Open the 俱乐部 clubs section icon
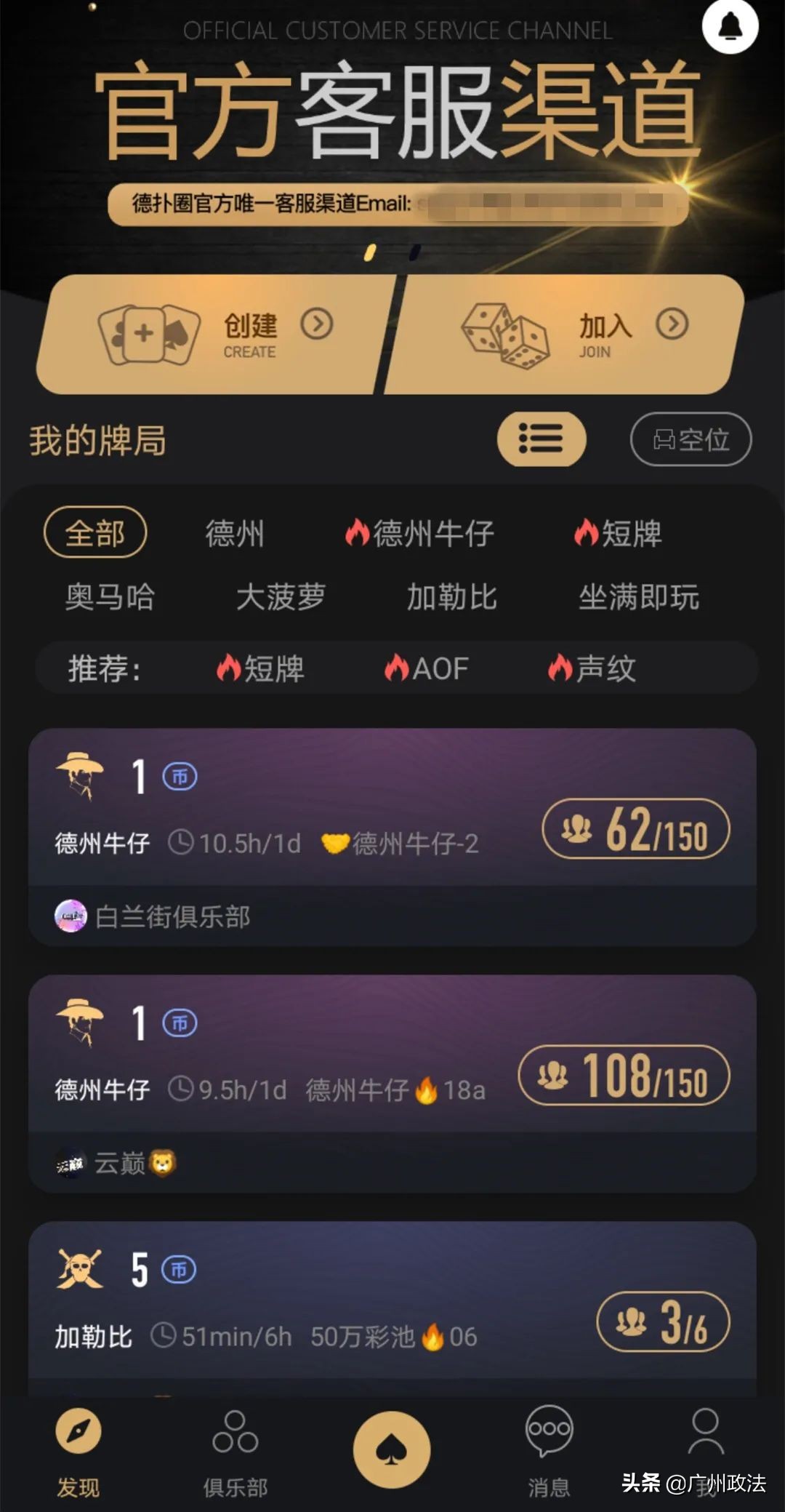The image size is (785, 1512). point(235,1431)
